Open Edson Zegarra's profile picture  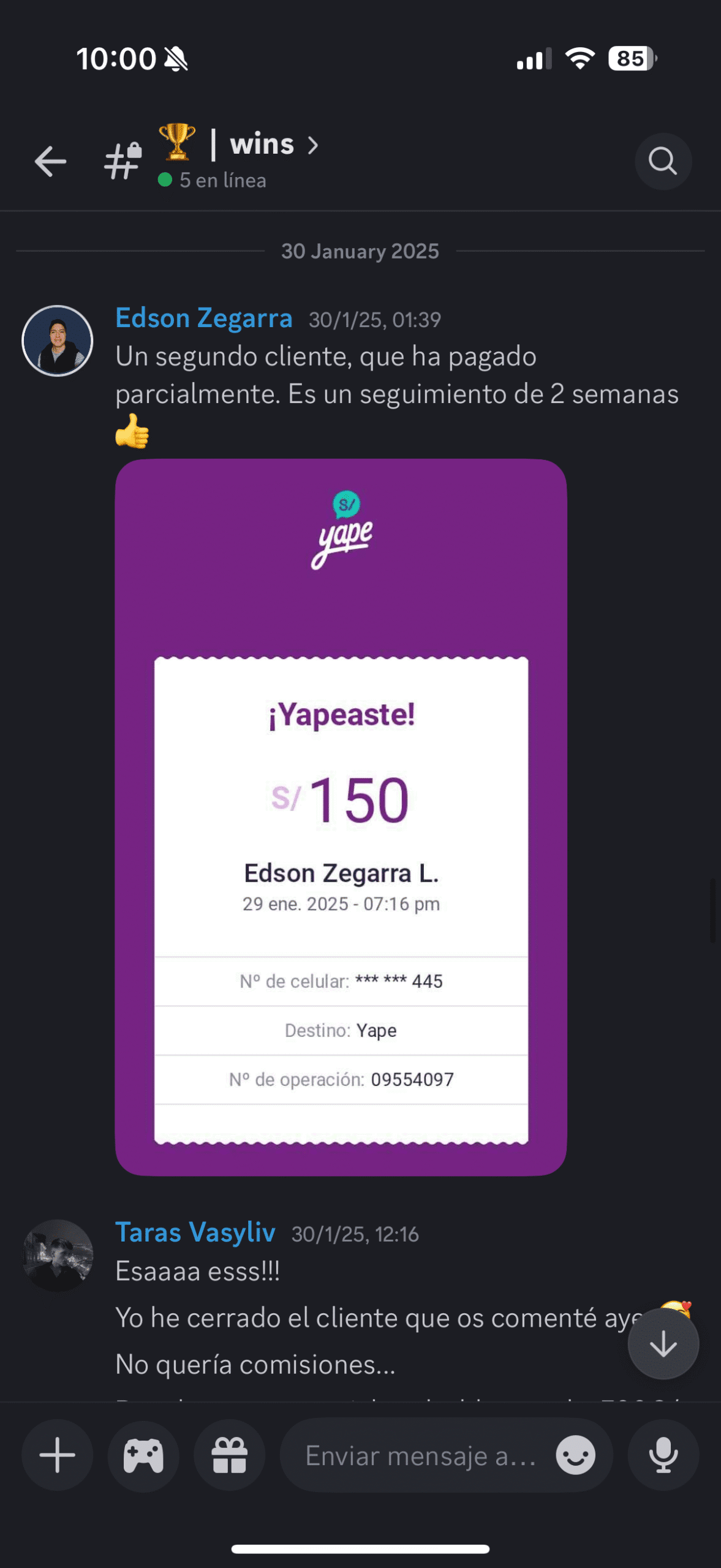pos(58,341)
